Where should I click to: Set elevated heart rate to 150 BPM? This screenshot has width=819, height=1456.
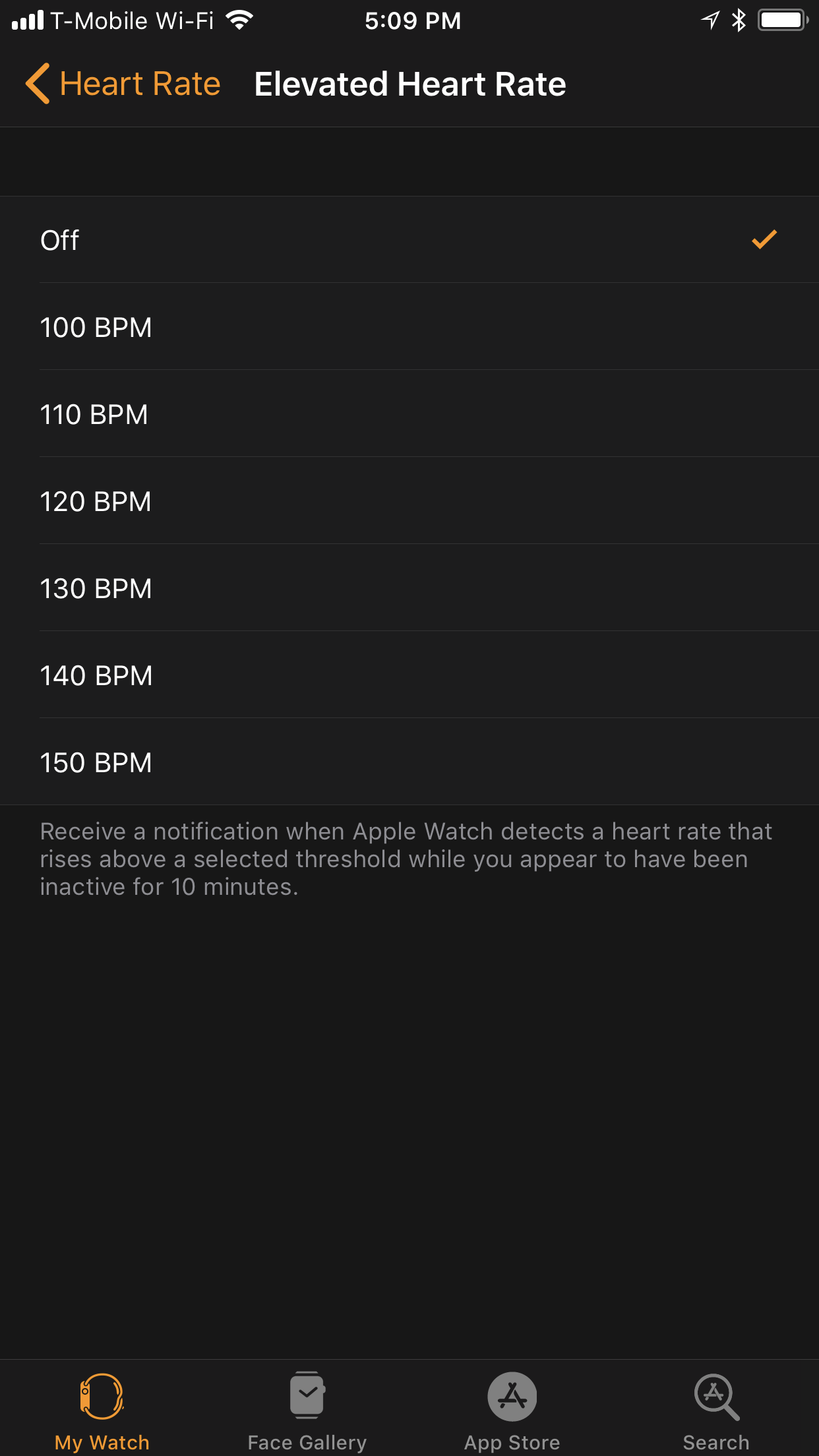coord(409,762)
